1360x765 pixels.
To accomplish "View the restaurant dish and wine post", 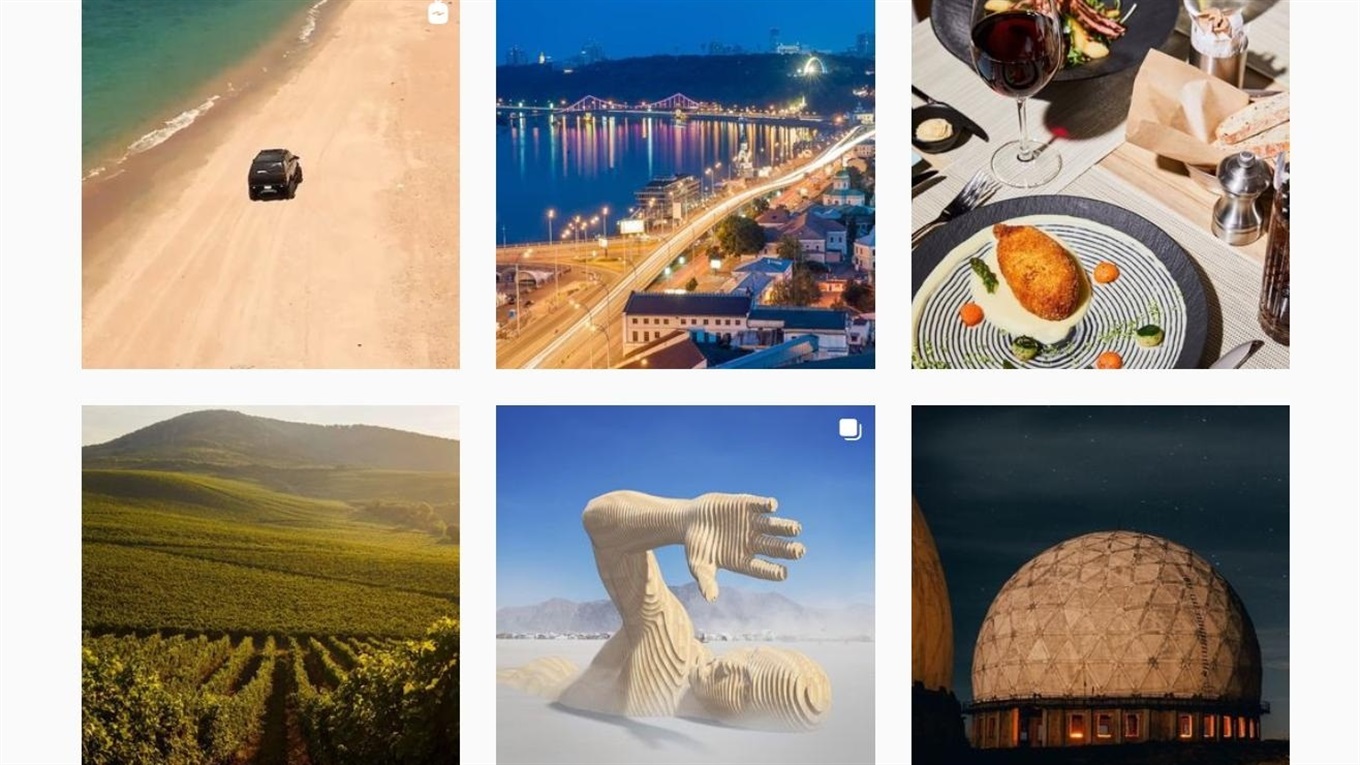I will pyautogui.click(x=1100, y=185).
